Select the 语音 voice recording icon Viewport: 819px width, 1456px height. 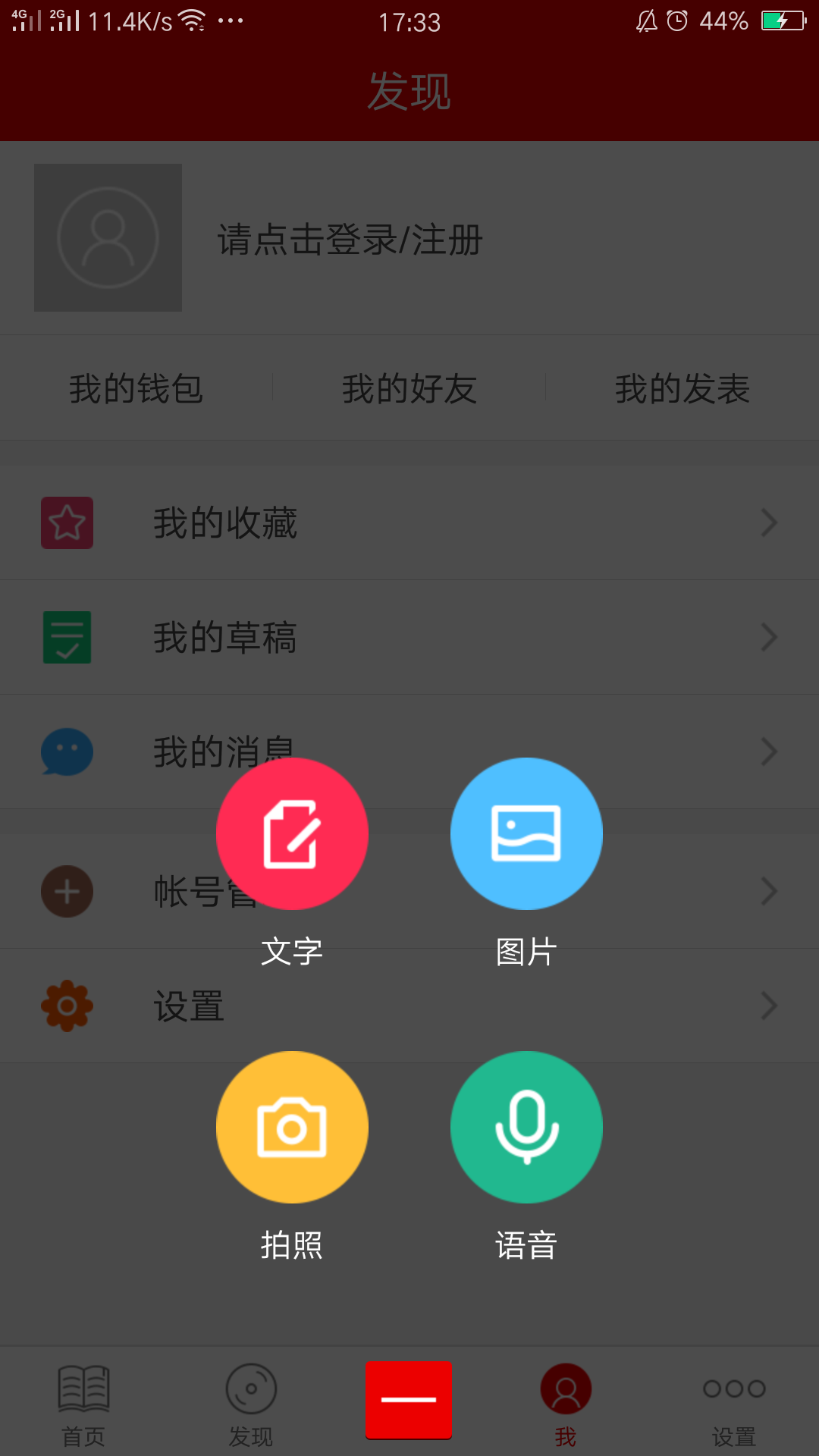[x=526, y=1127]
